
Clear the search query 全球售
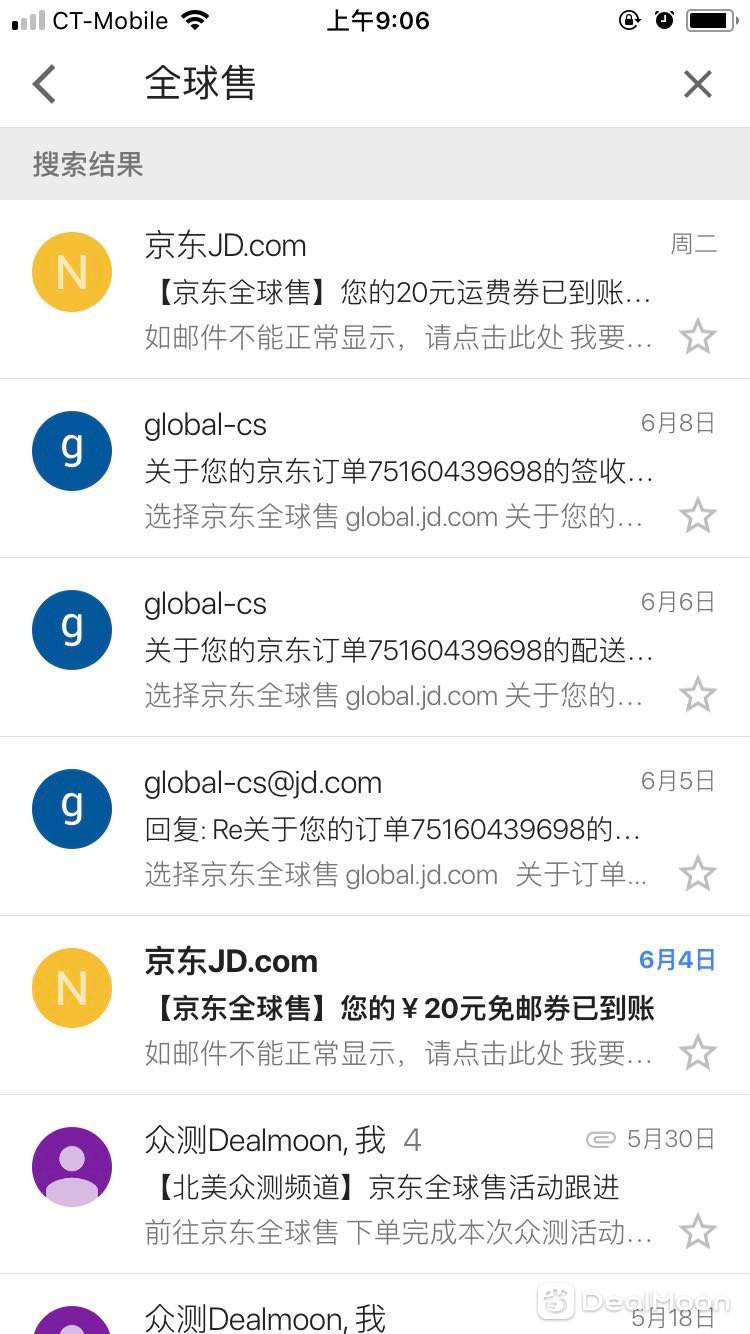(x=697, y=84)
